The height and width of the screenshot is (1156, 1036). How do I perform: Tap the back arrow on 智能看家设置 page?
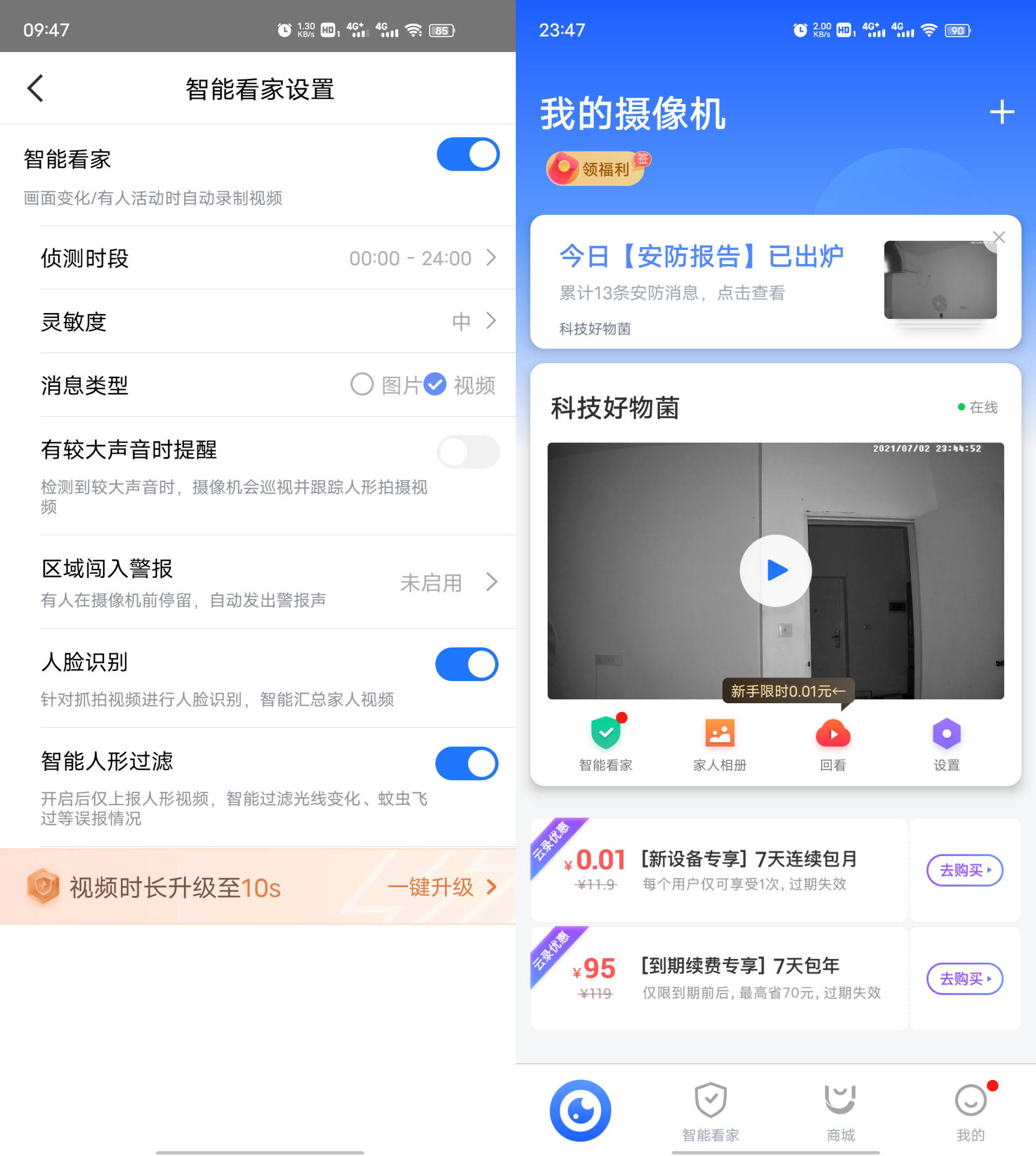tap(35, 89)
